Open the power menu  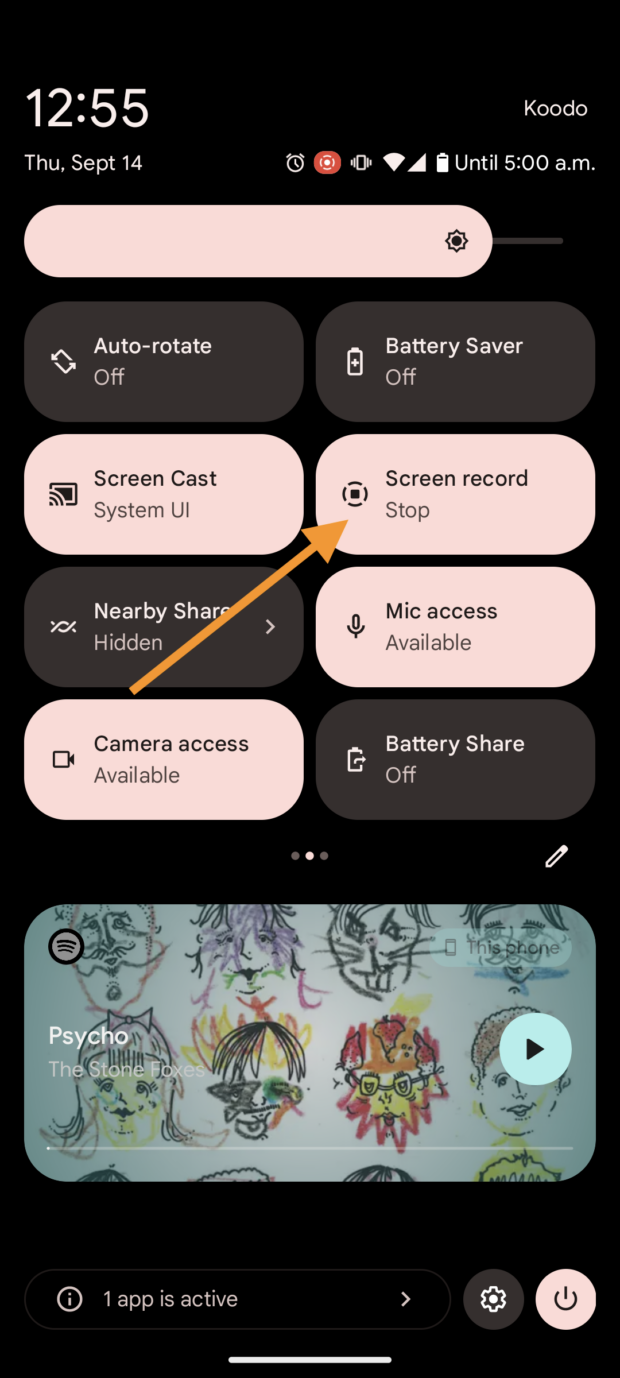tap(566, 1299)
